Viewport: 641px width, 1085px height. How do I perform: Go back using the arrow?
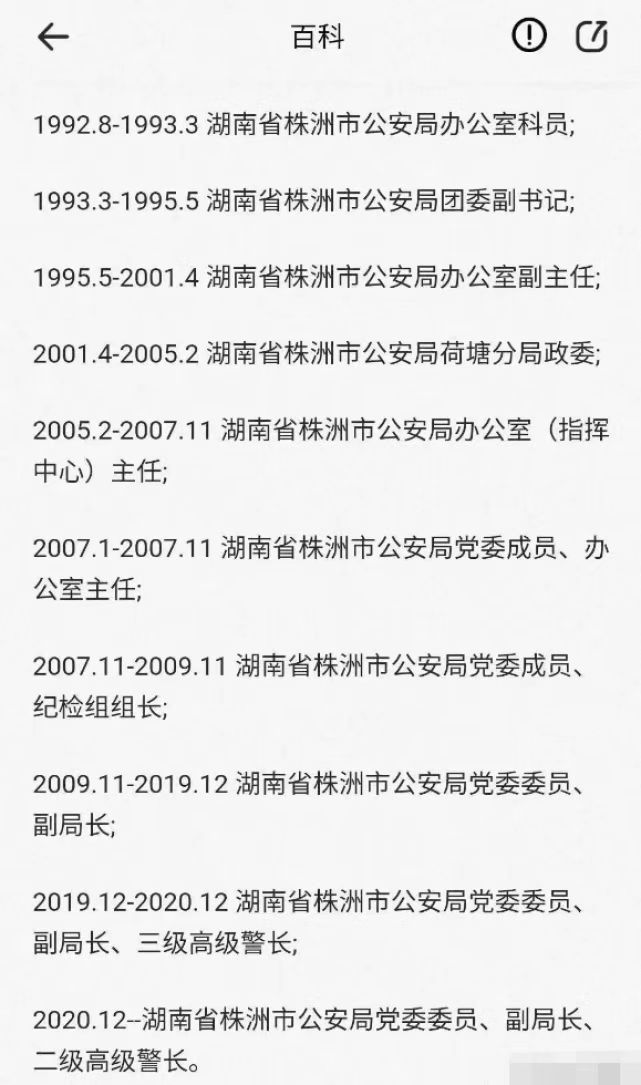coord(53,37)
